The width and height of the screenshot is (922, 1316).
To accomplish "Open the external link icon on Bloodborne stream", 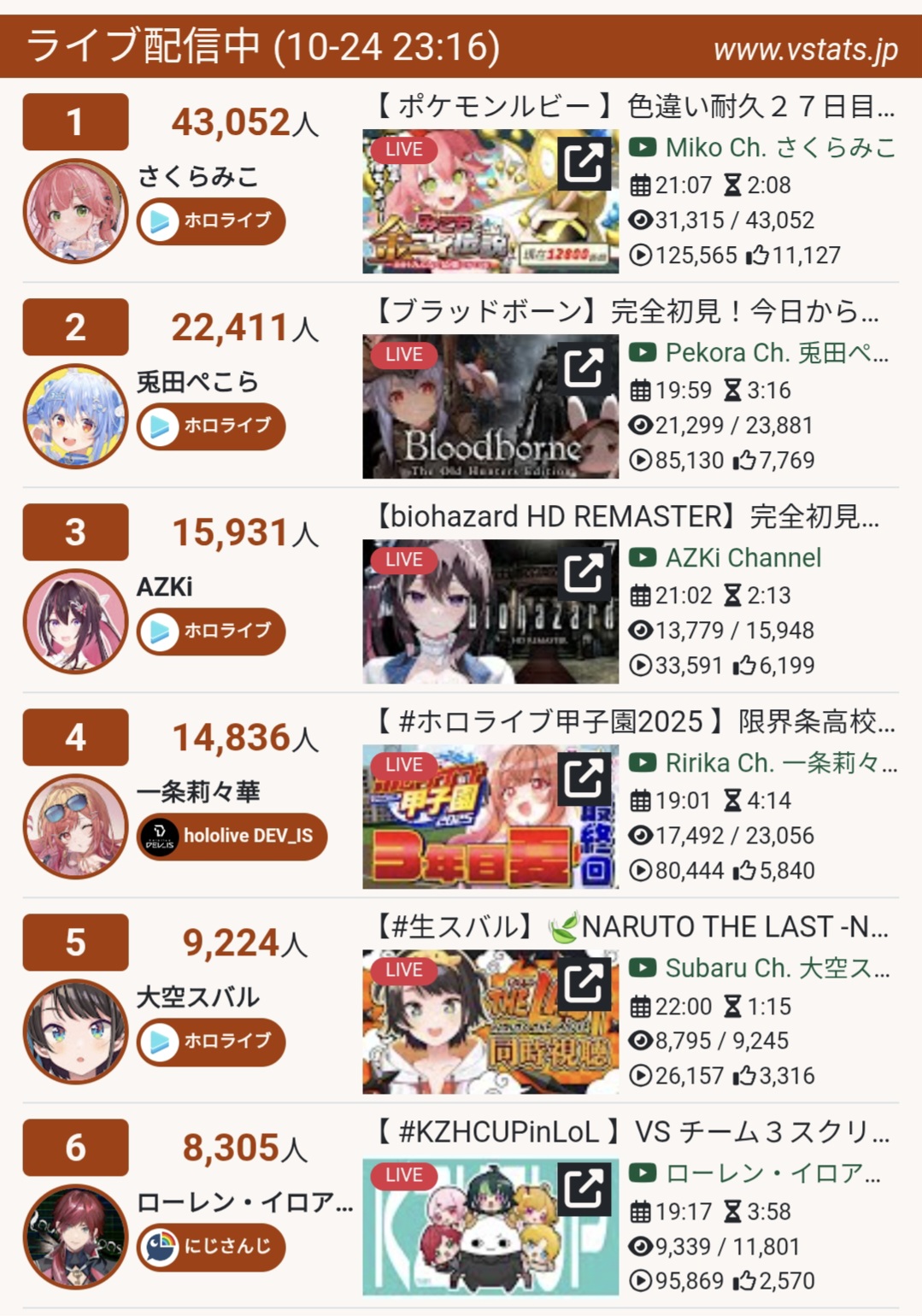I will (x=584, y=368).
